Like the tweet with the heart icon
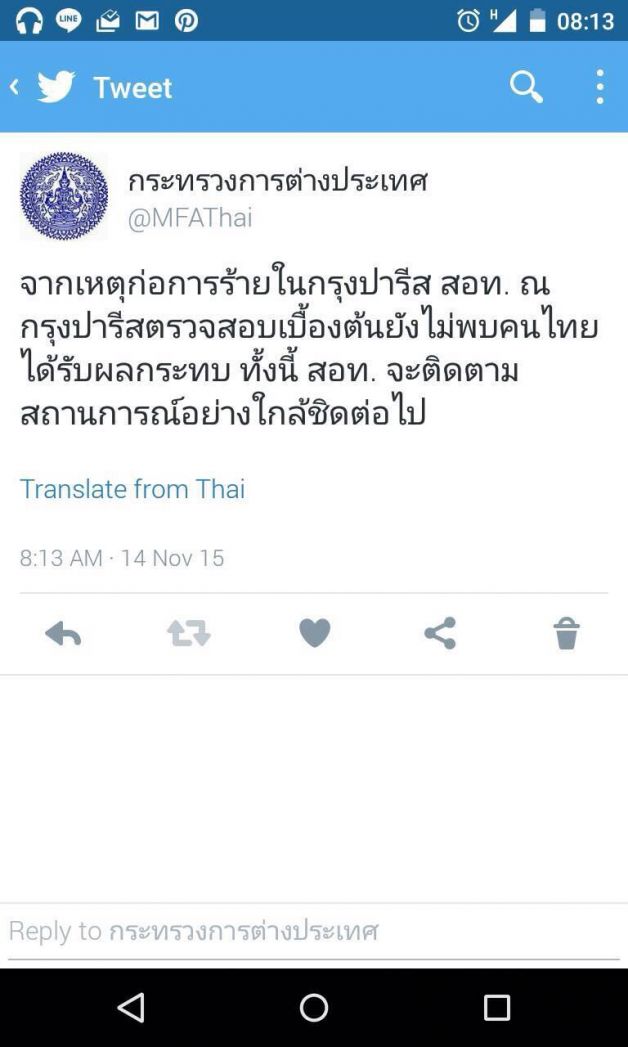The width and height of the screenshot is (628, 1047). (x=314, y=633)
